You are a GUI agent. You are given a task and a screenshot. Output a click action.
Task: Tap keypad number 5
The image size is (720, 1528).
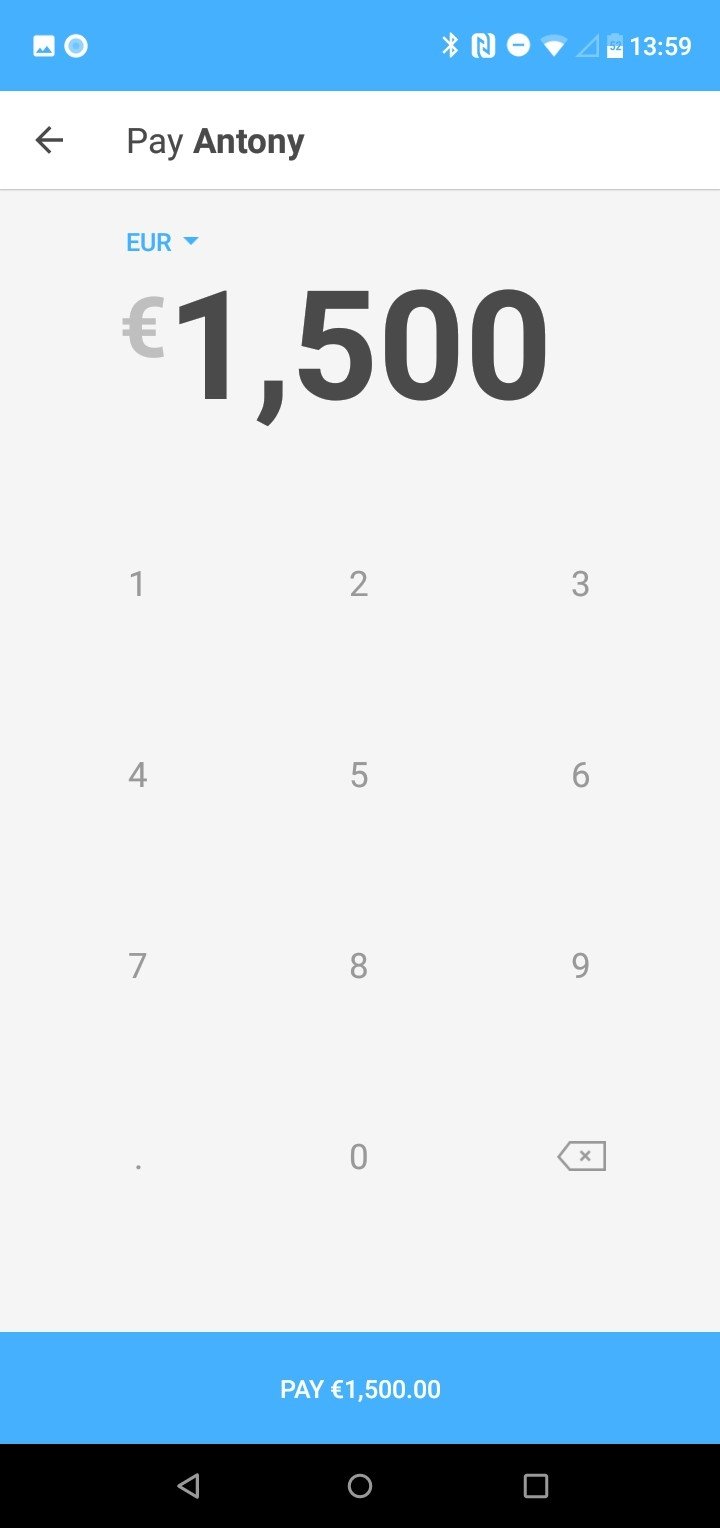359,775
